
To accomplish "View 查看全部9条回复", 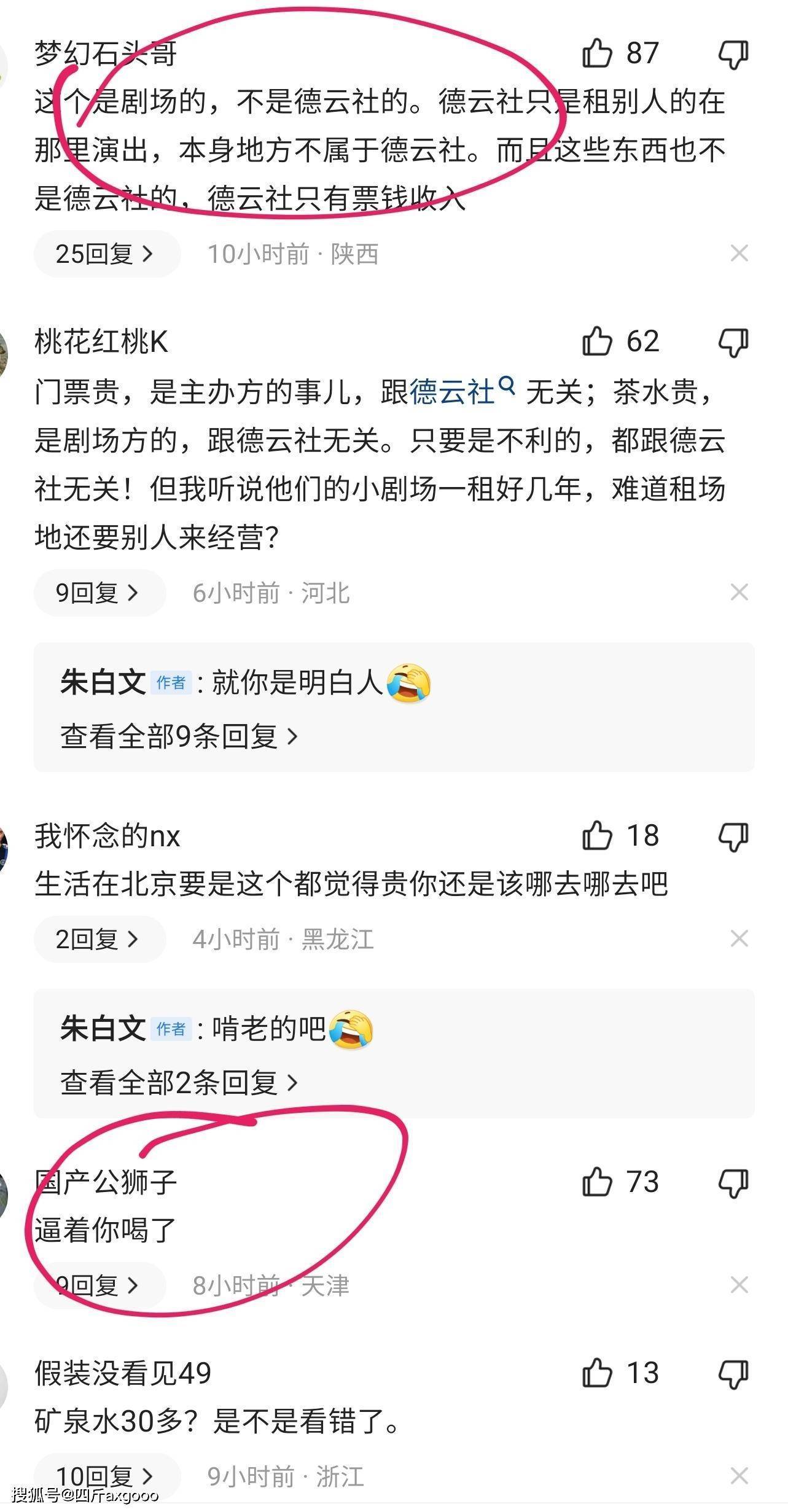I will tap(179, 736).
